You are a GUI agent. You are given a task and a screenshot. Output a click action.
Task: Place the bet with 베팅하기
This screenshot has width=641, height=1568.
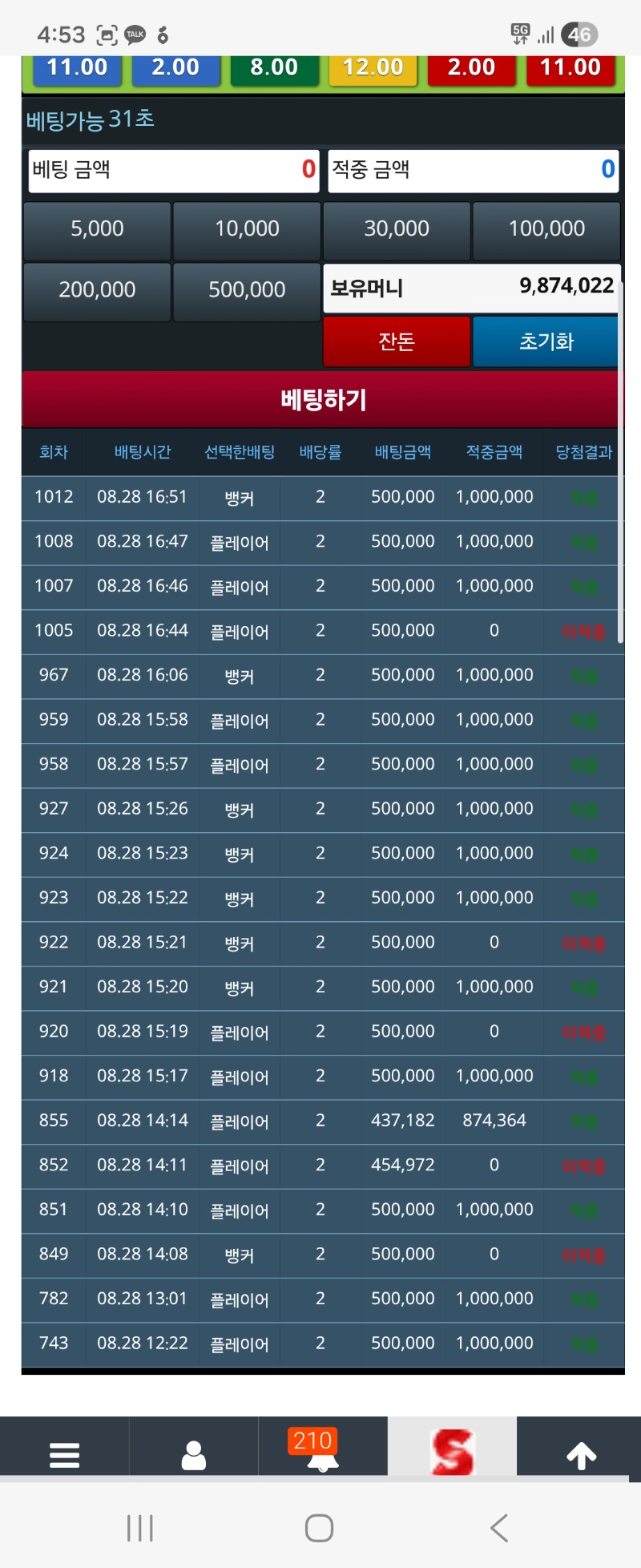(321, 399)
